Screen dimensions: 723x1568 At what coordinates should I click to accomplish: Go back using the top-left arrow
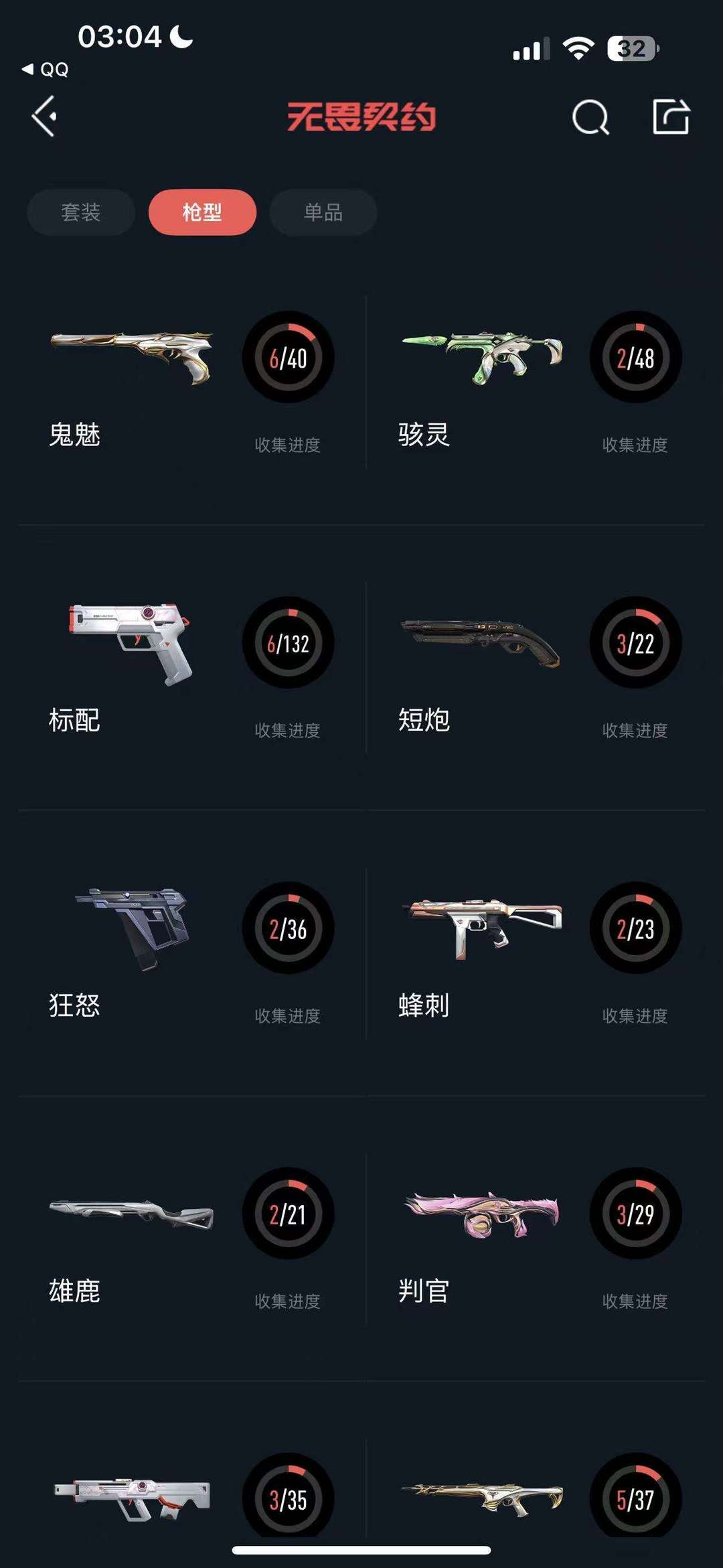44,117
